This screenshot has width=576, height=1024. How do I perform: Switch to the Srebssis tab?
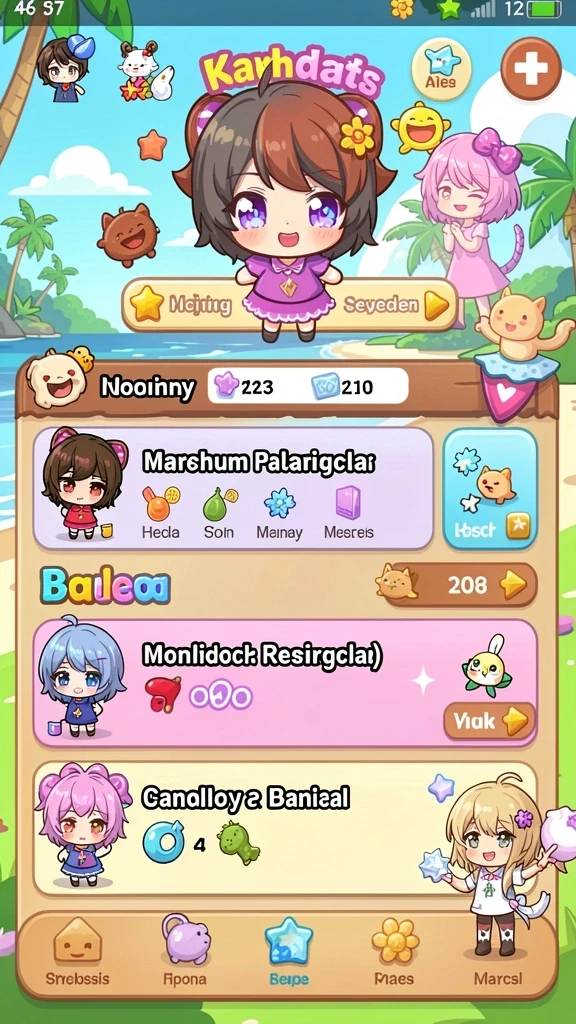click(x=77, y=952)
